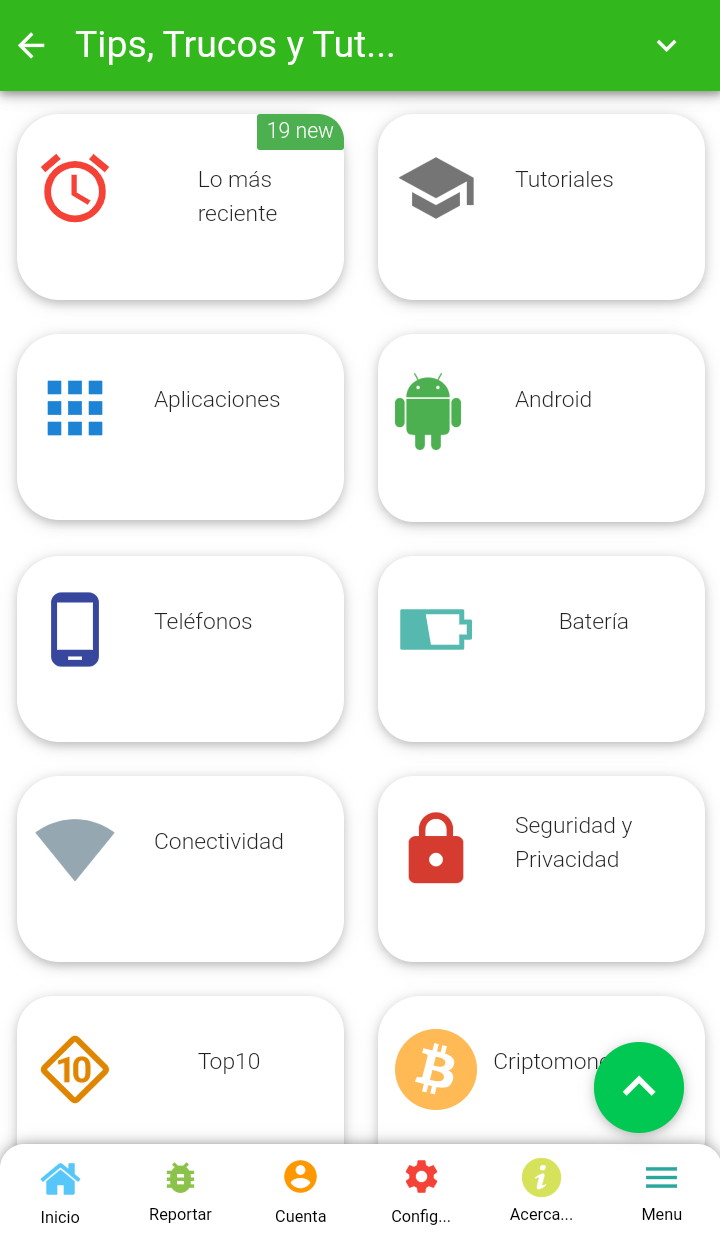720x1241 pixels.
Task: View the Teléfonos category
Action: (180, 648)
